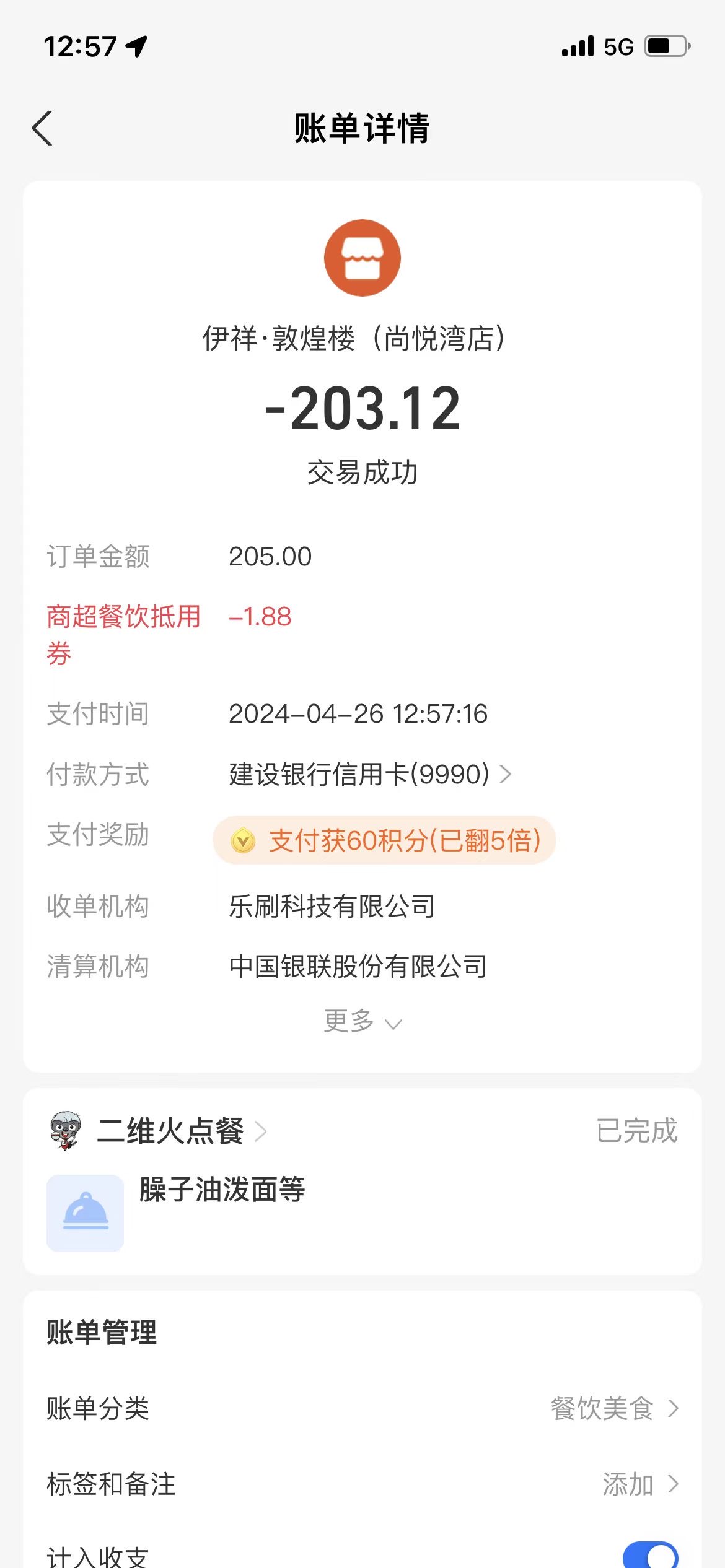This screenshot has height=1568, width=725.
Task: Change bill category 餐饮美食
Action: (362, 1408)
